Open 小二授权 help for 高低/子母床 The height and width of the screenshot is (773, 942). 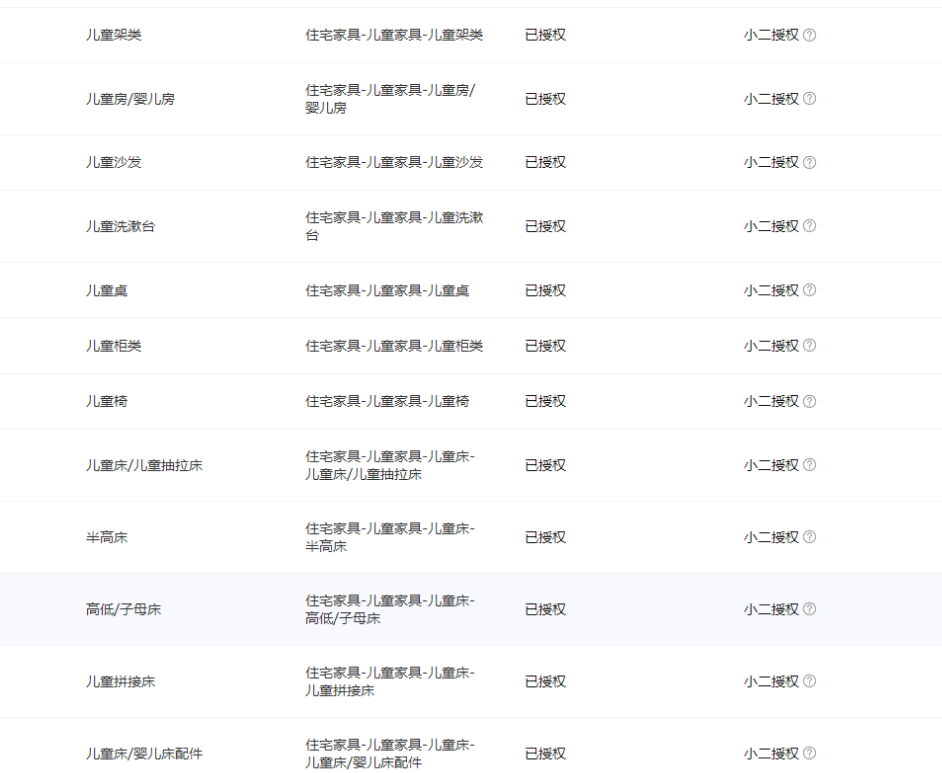coord(810,609)
